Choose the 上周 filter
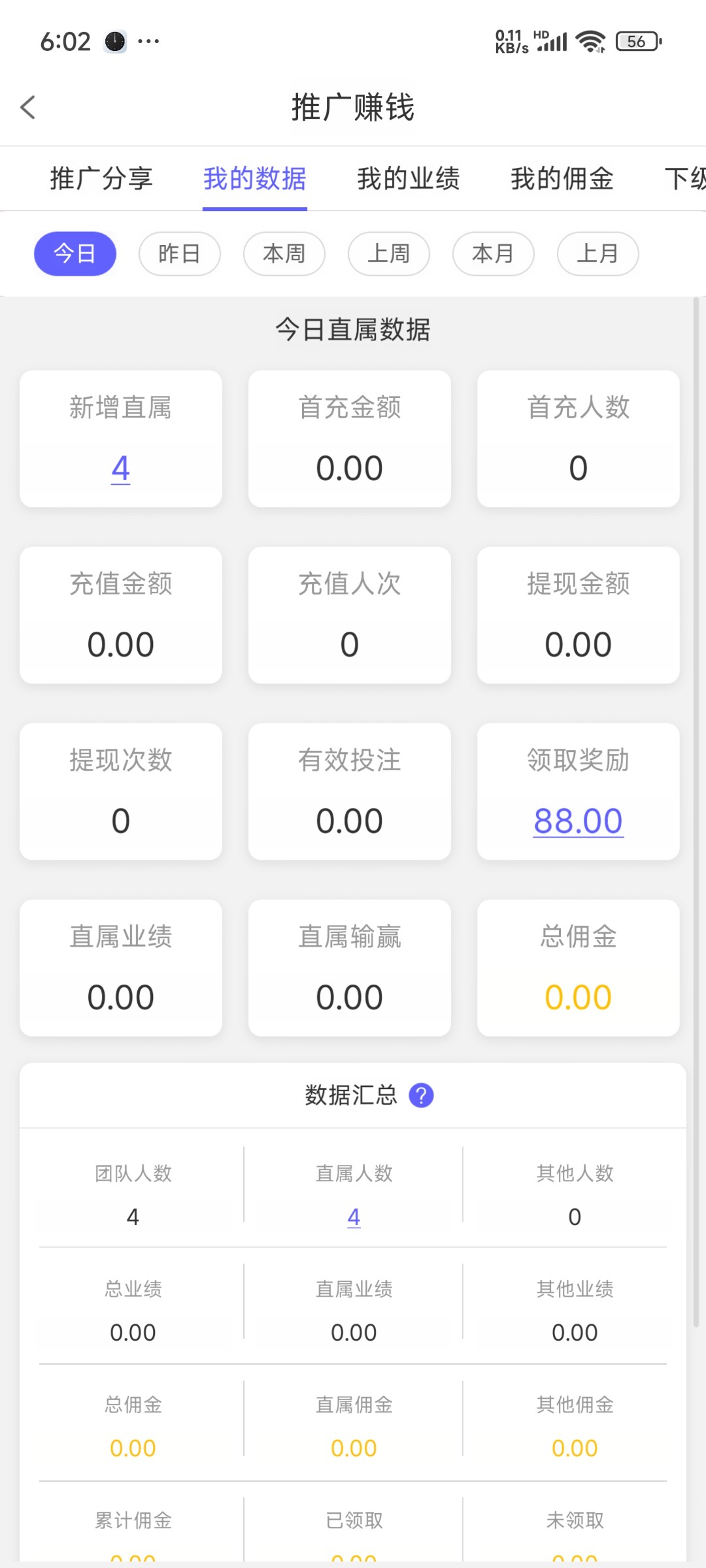 389,253
